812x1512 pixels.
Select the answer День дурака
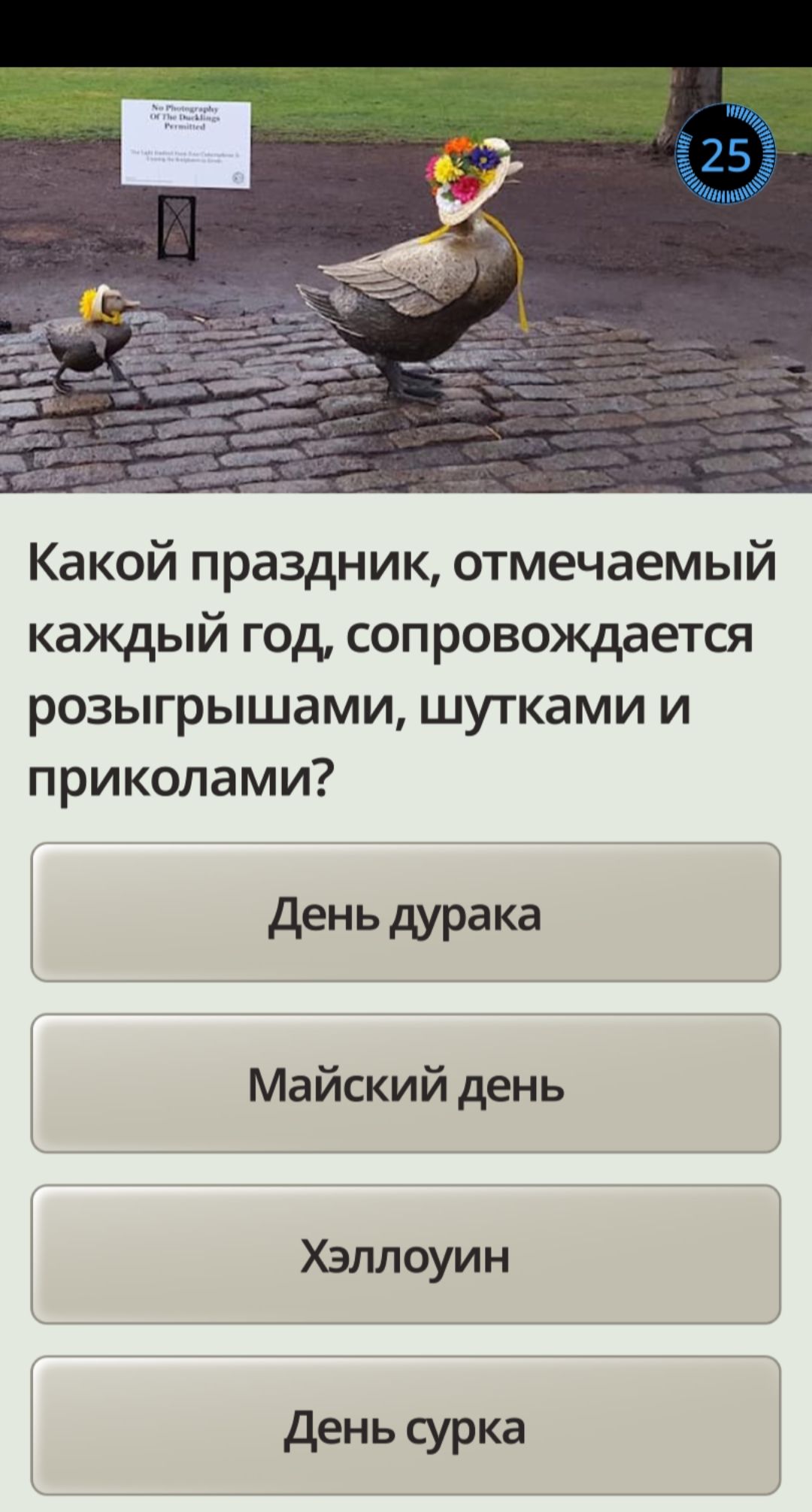tap(405, 912)
